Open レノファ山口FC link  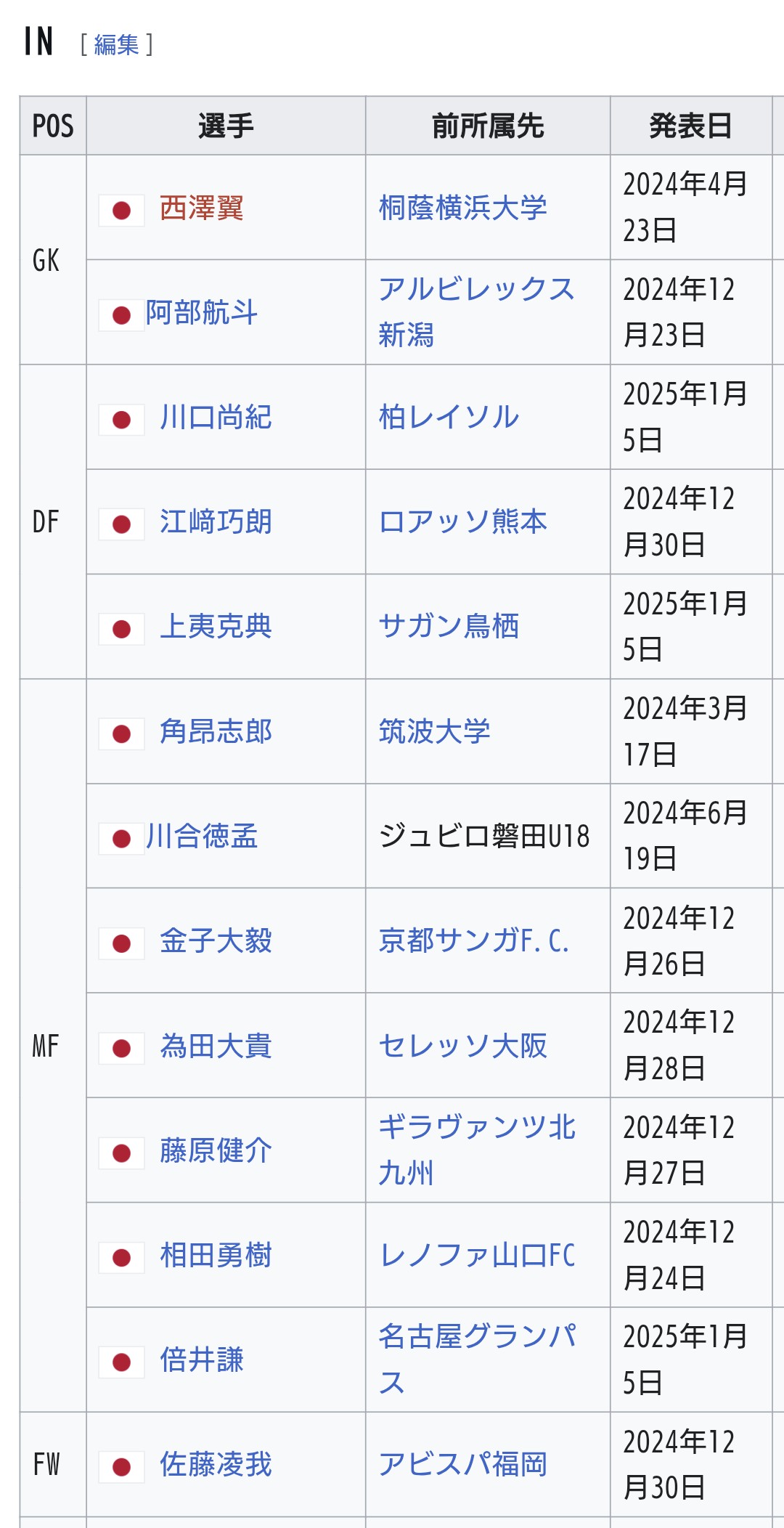(477, 1256)
